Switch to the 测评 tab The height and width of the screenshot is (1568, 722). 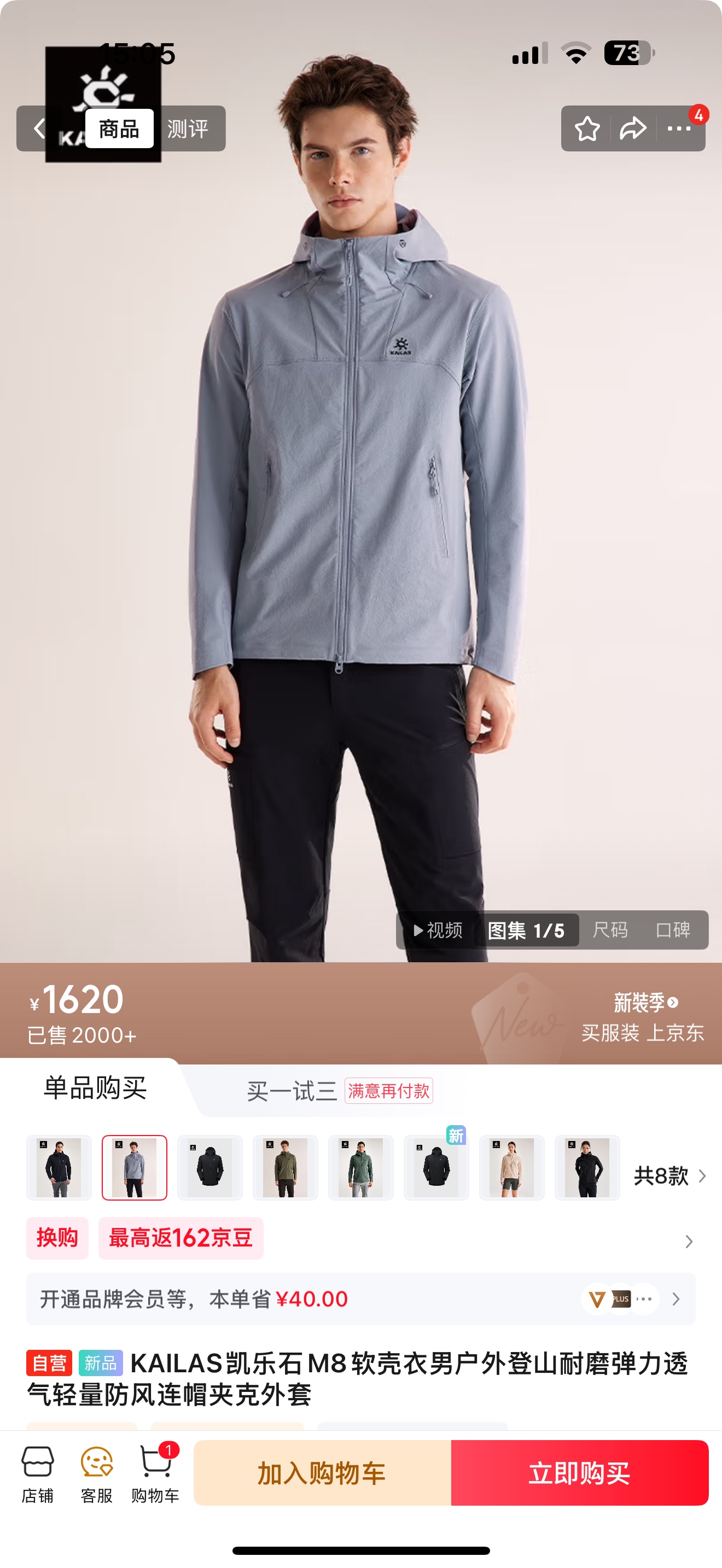188,128
